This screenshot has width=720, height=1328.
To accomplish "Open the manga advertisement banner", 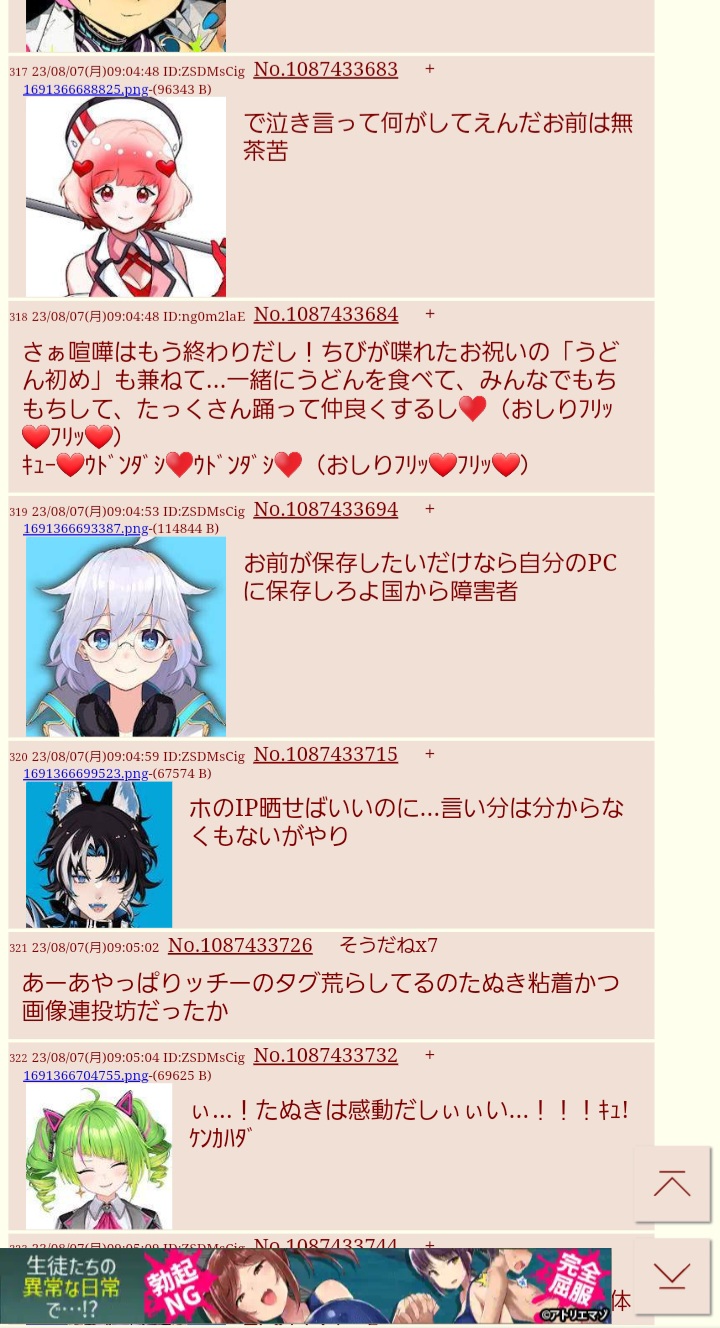I will [x=305, y=1286].
